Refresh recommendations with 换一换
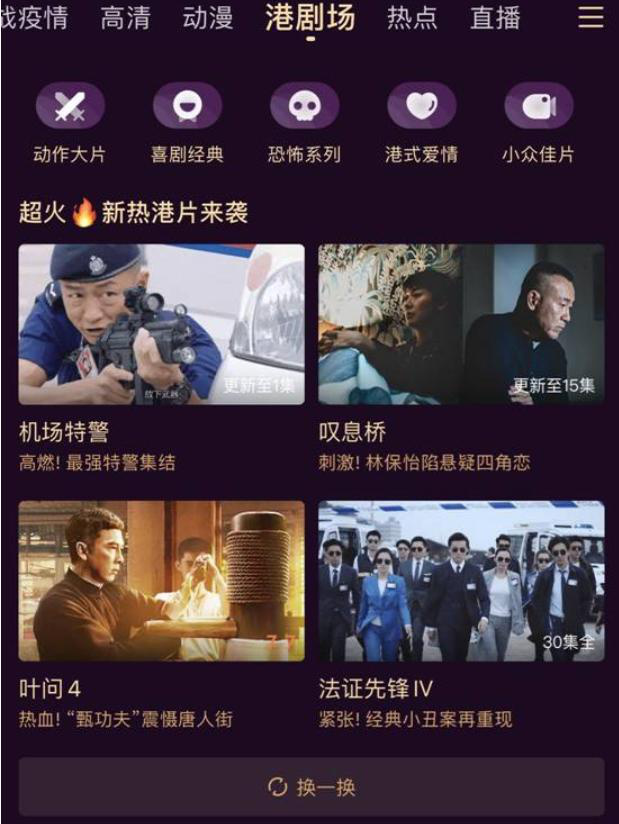 click(311, 787)
